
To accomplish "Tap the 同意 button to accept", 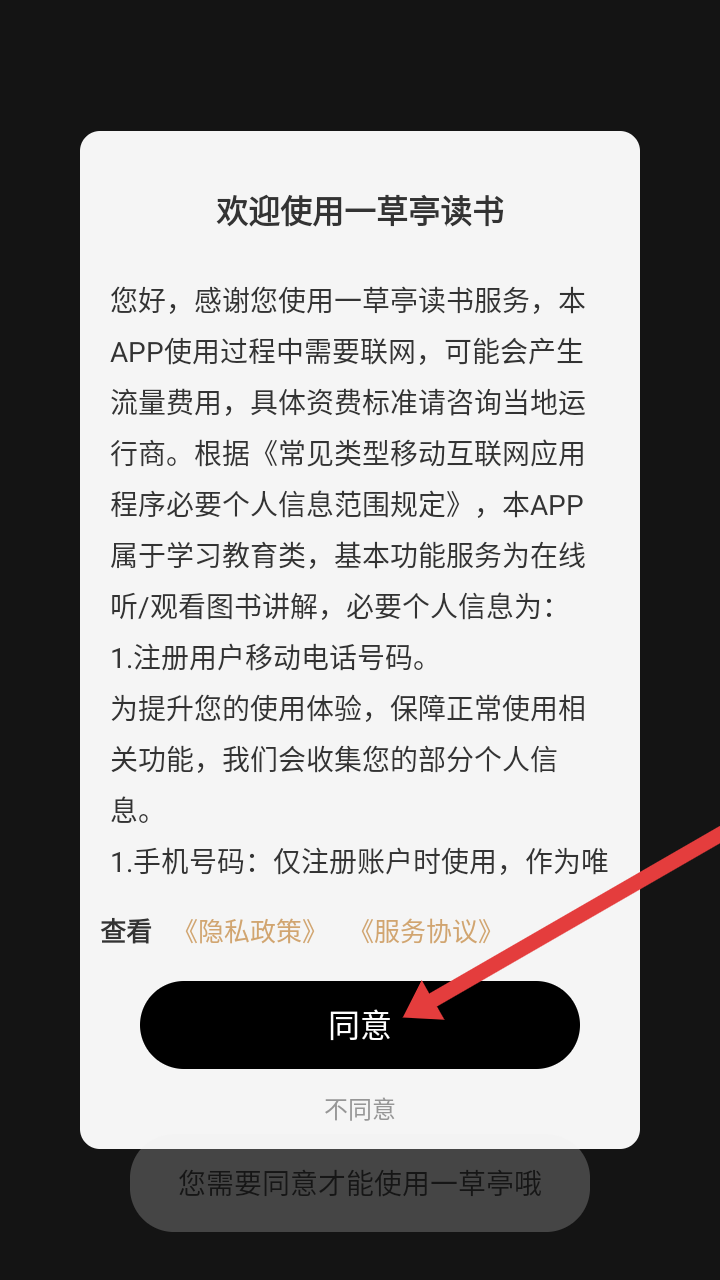I will (360, 1025).
